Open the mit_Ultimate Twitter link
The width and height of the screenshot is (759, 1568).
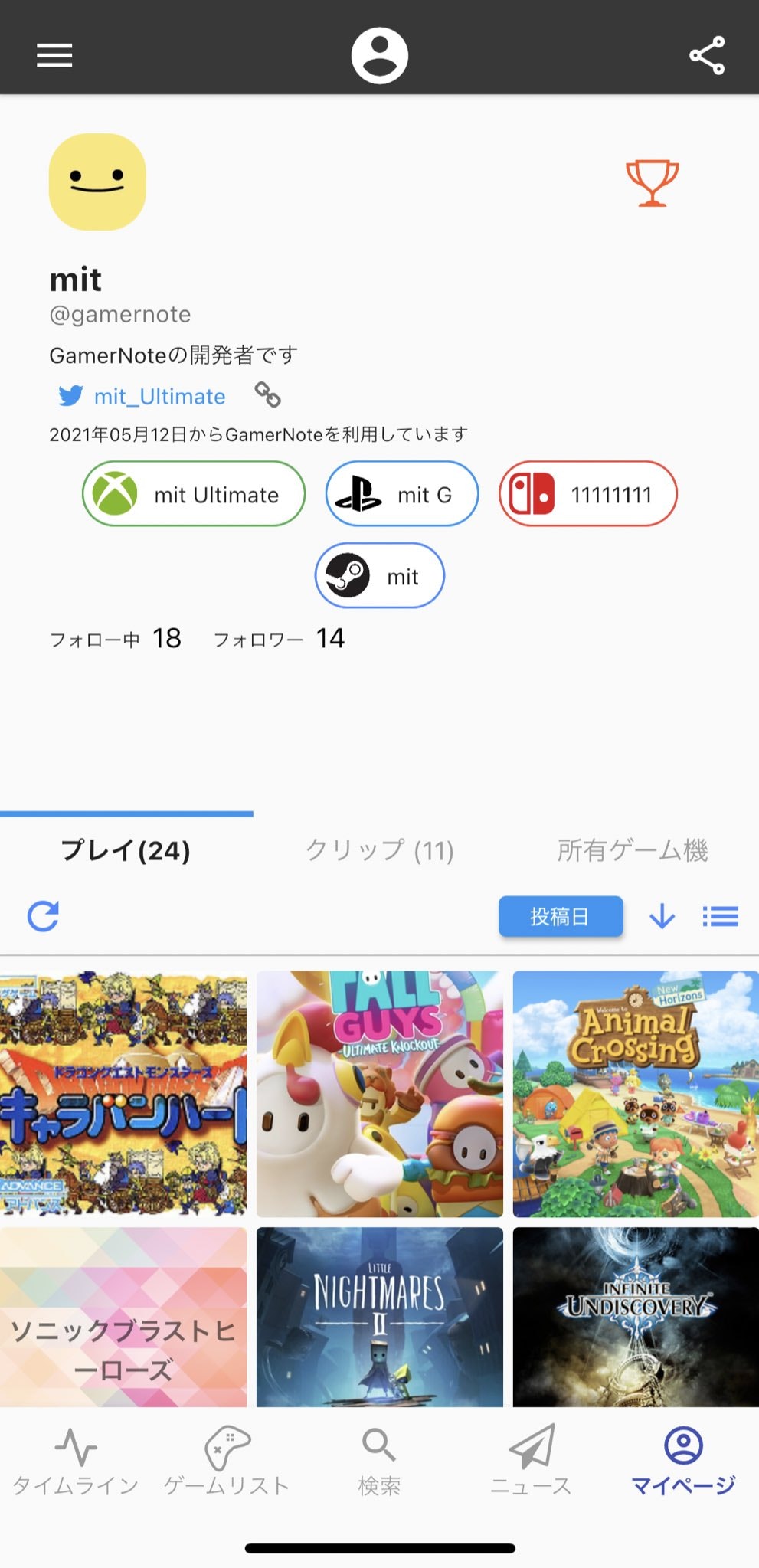[159, 396]
